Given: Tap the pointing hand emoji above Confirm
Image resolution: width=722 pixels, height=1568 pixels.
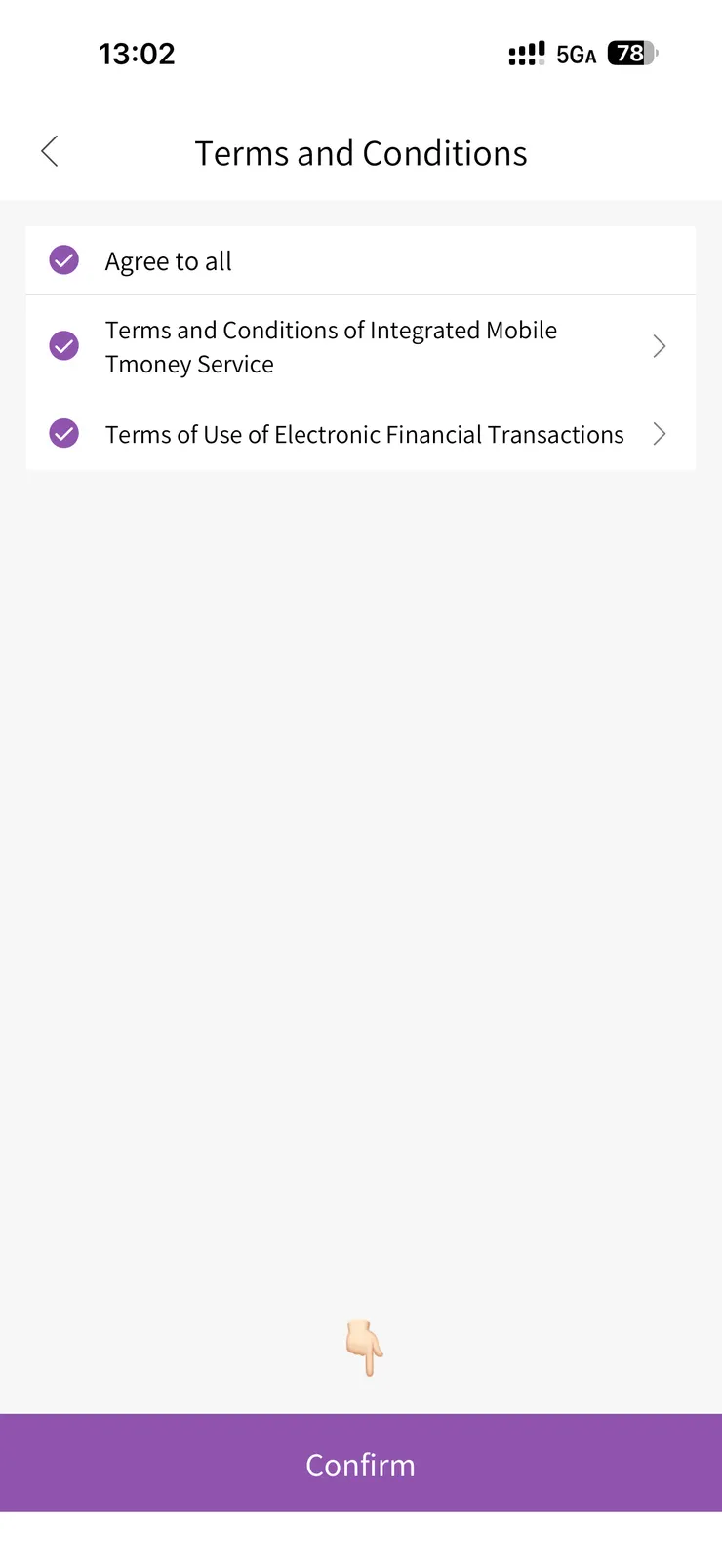Looking at the screenshot, I should [x=364, y=1350].
